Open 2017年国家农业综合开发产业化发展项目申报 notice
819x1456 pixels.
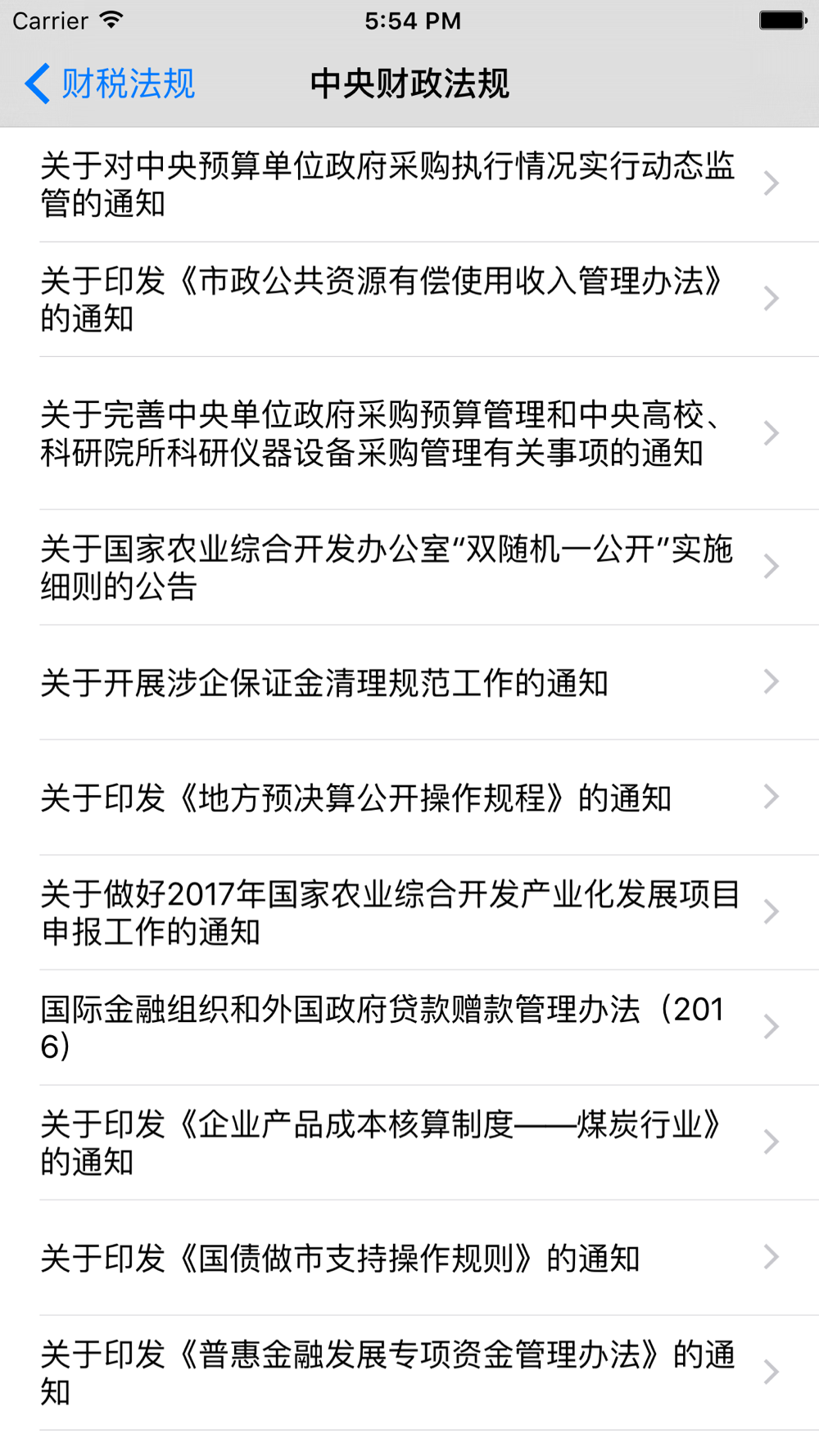tap(409, 912)
